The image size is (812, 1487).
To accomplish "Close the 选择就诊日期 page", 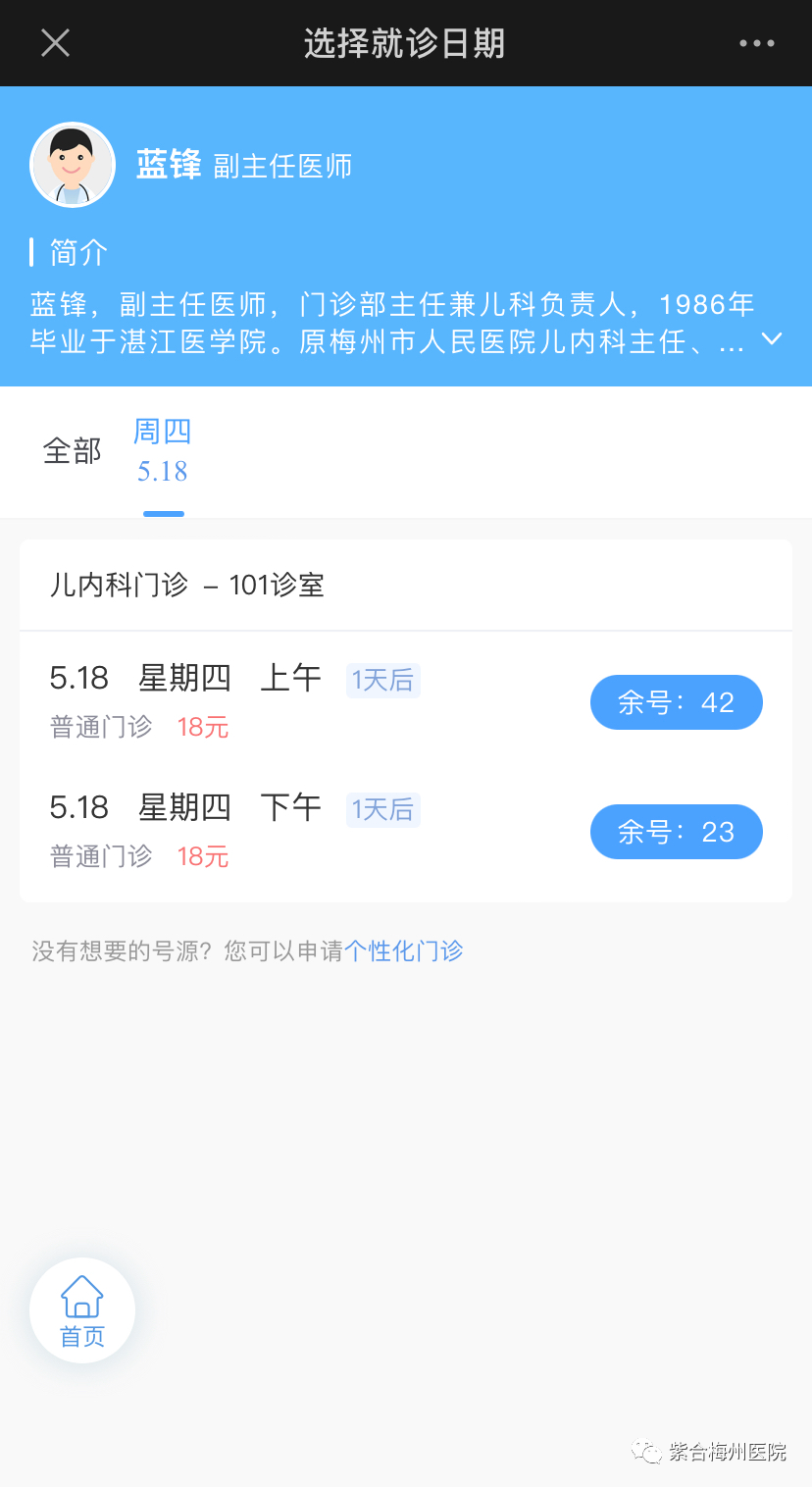I will click(55, 43).
